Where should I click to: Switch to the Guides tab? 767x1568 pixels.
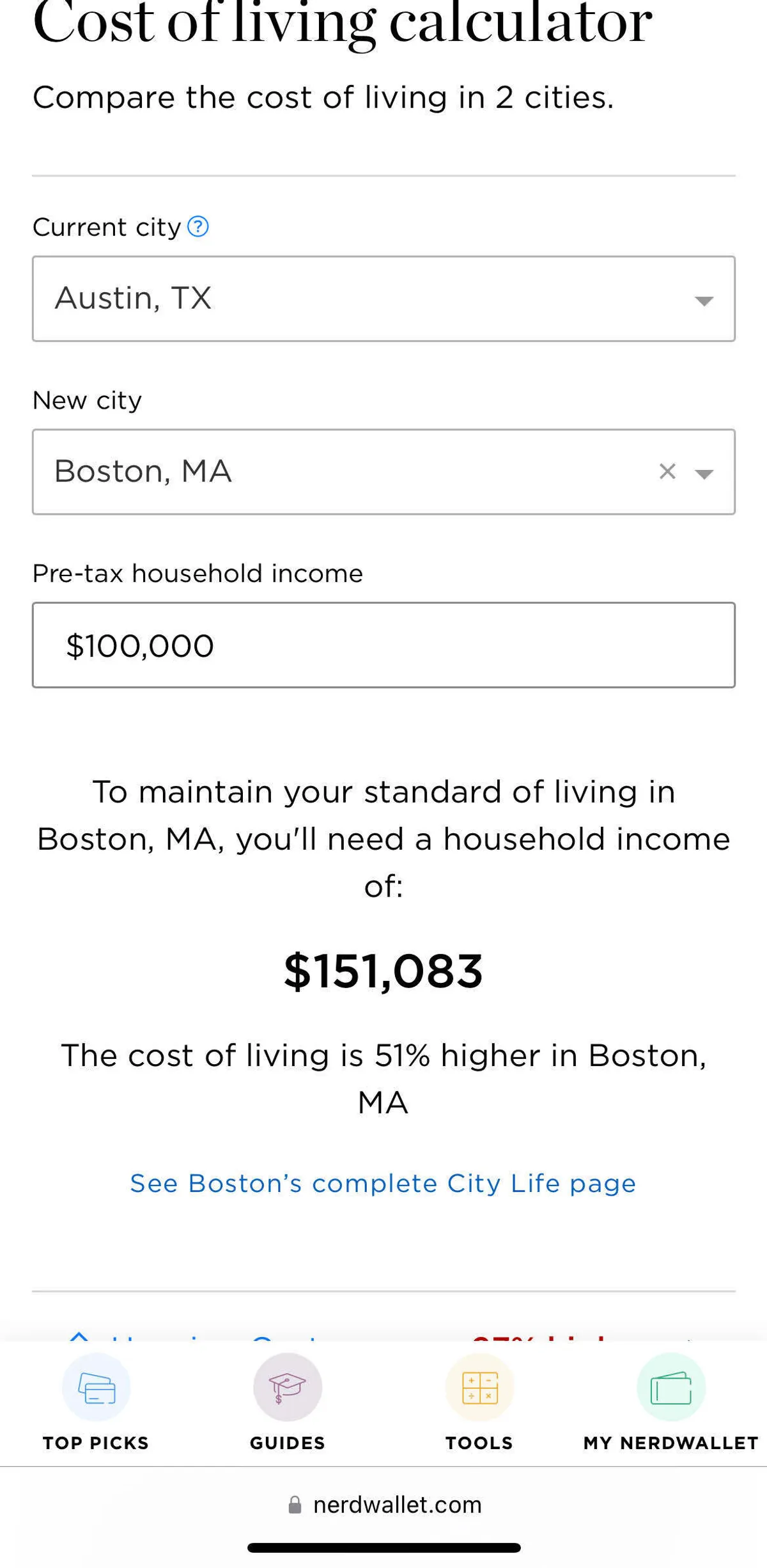(x=288, y=1400)
